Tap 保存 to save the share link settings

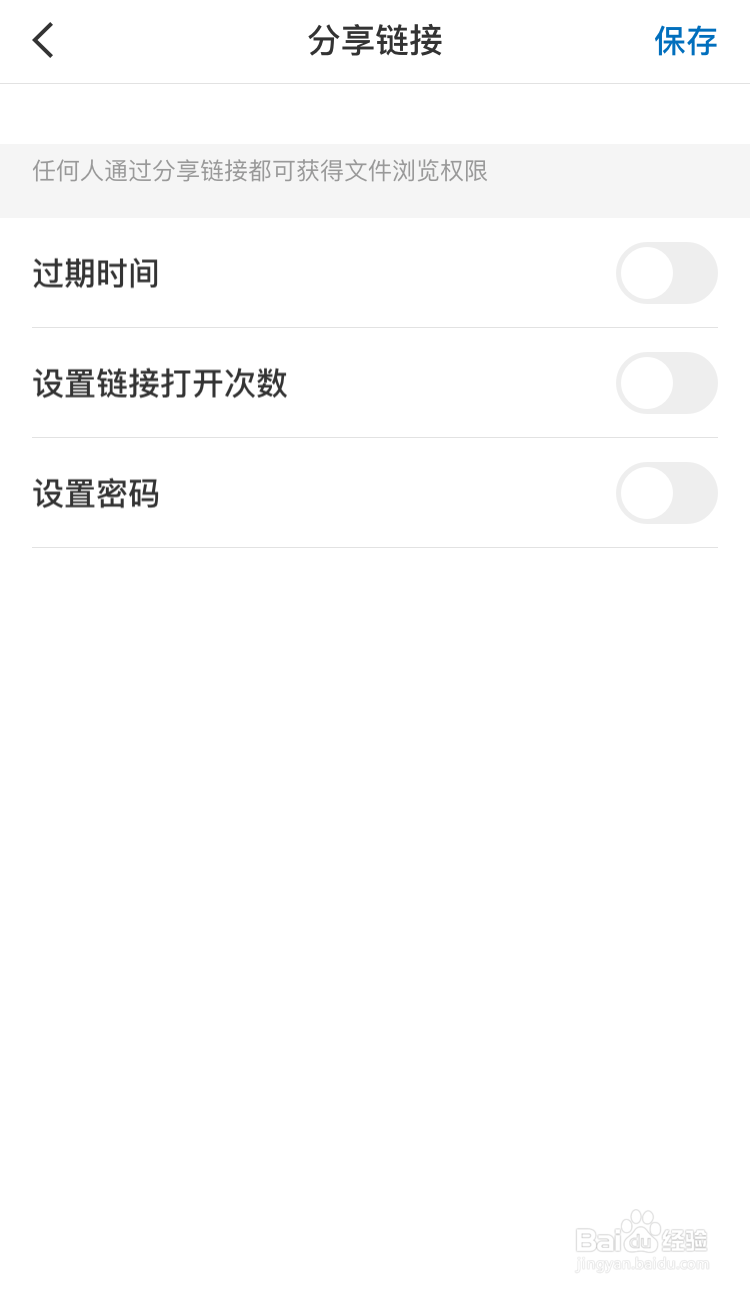(686, 42)
